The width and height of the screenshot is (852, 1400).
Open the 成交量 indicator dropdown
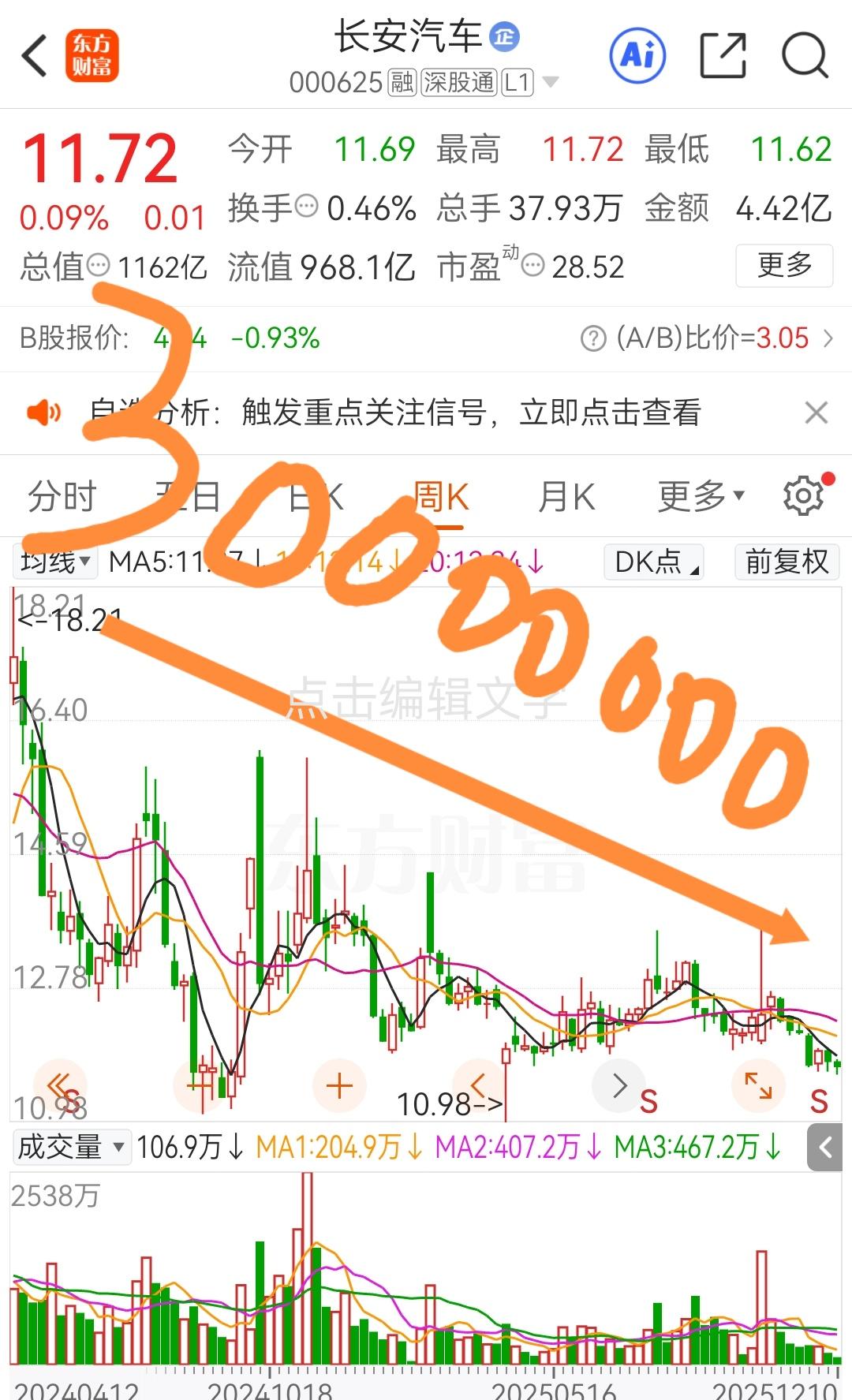pos(71,1148)
